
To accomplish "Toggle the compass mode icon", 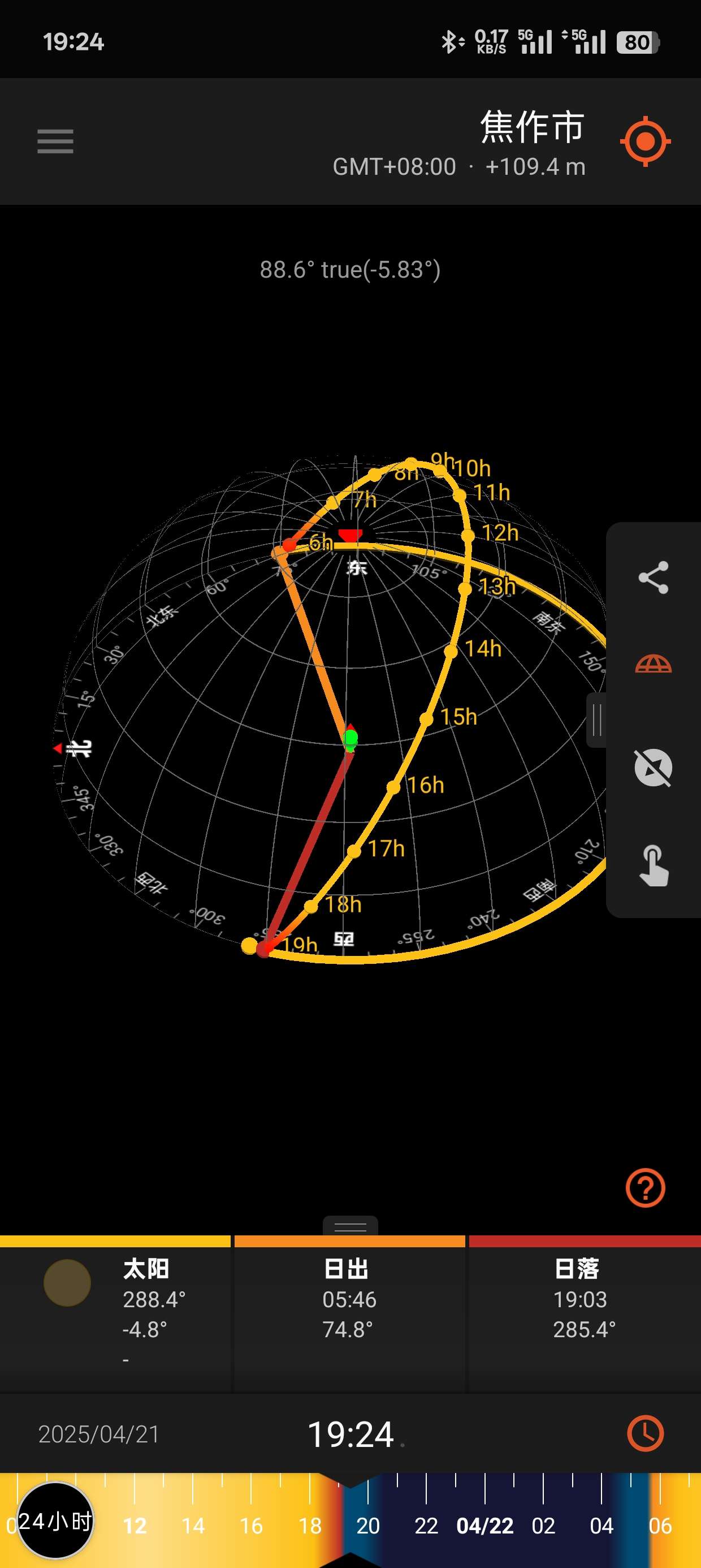I will click(653, 768).
